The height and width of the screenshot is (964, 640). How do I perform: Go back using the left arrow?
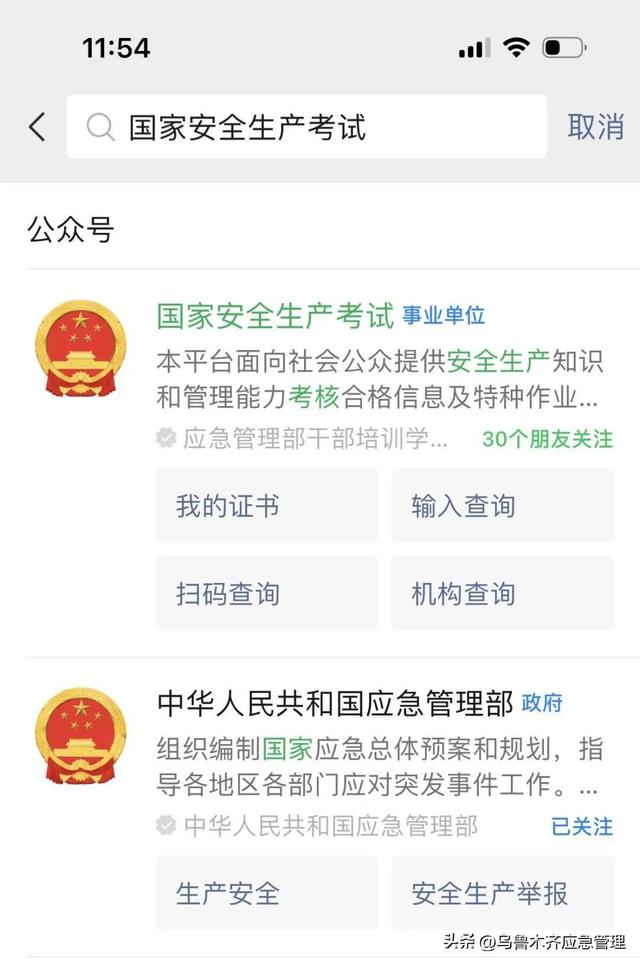[37, 127]
